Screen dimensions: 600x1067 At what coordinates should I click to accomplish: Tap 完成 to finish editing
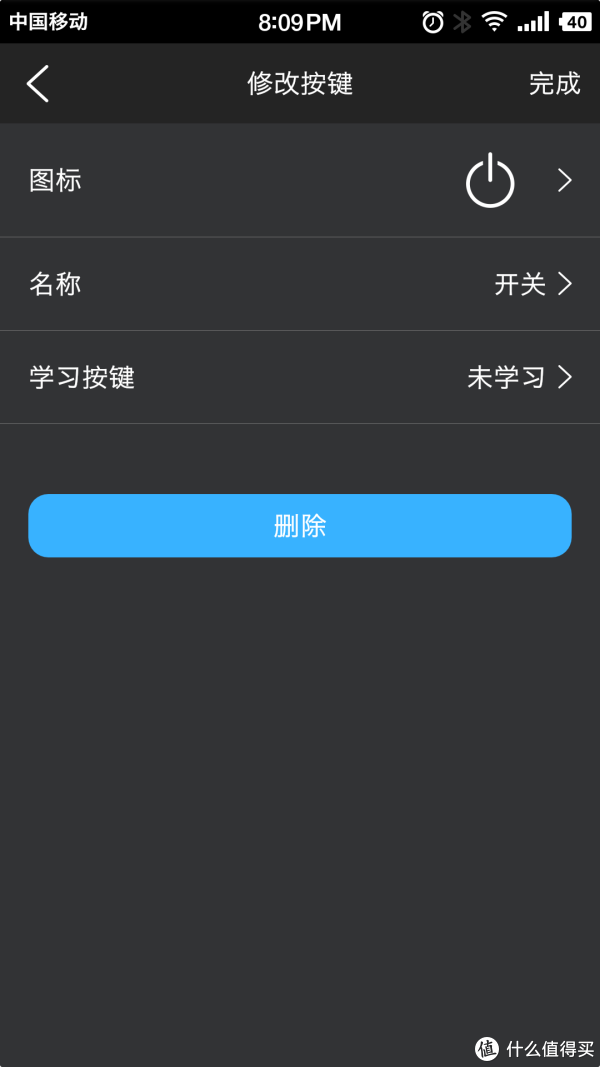coord(554,84)
